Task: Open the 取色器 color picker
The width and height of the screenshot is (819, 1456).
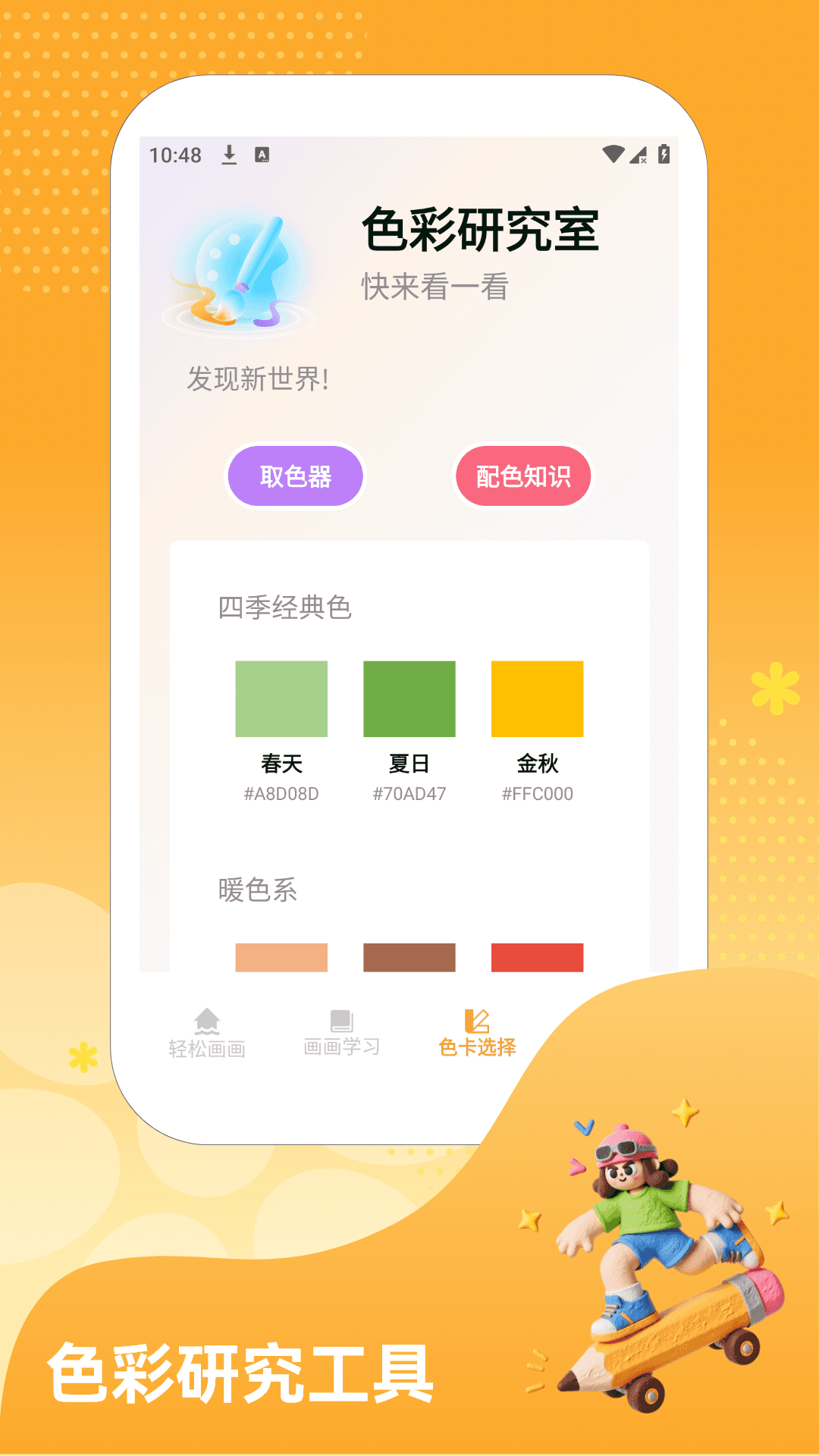Action: click(295, 475)
